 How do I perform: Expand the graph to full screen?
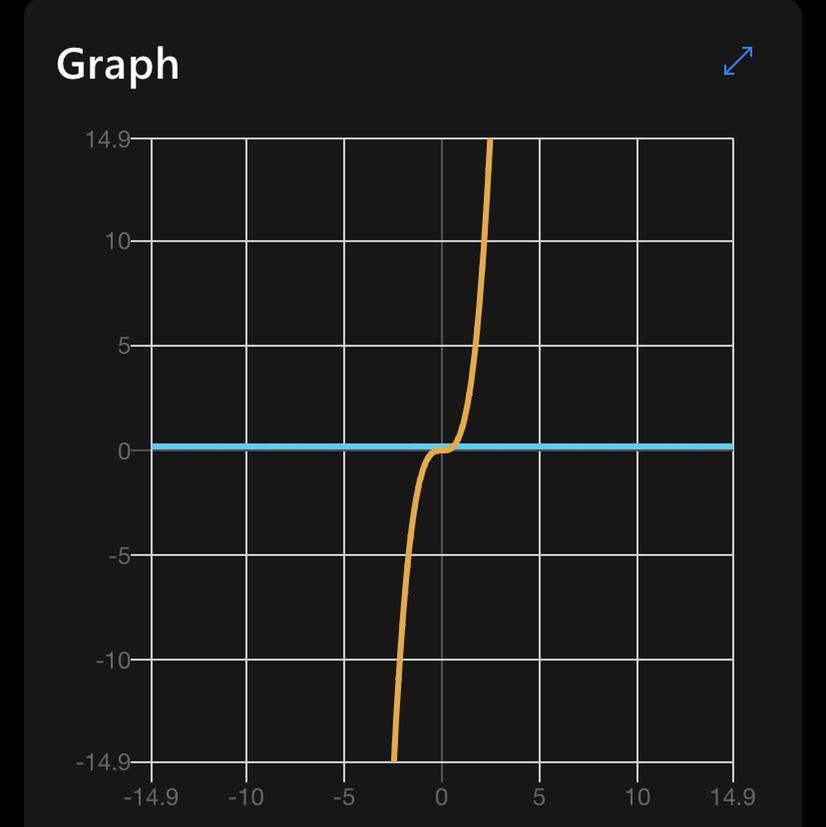coord(738,62)
